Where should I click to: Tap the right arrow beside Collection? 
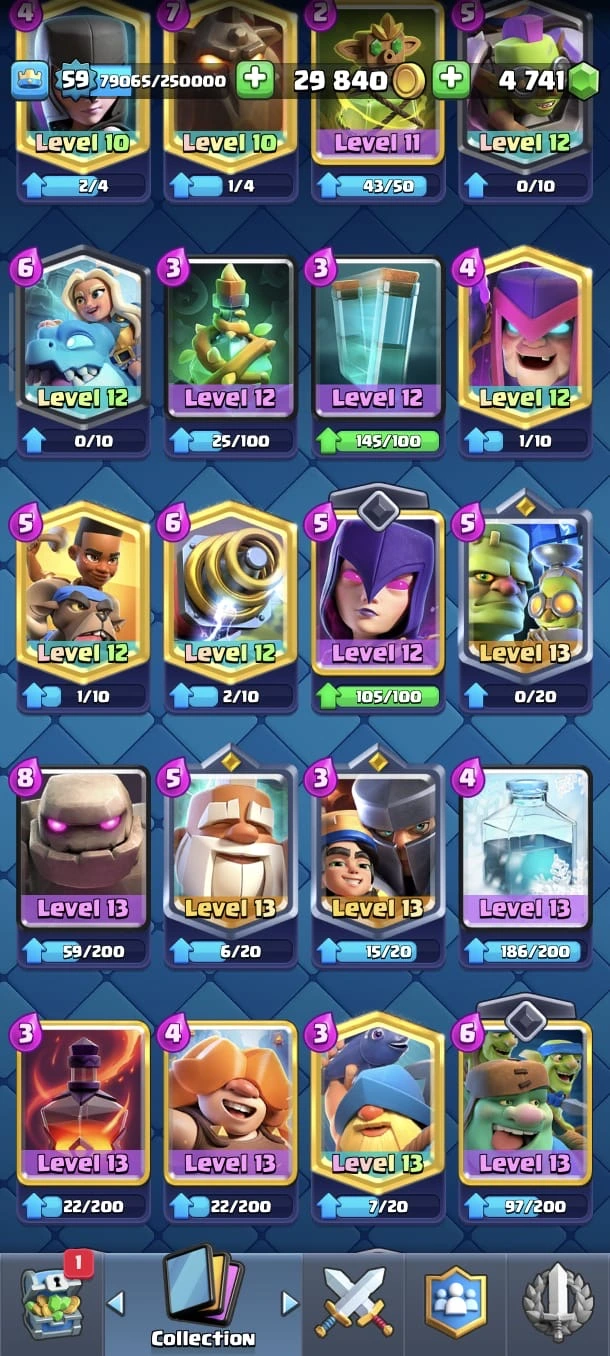[x=290, y=1302]
